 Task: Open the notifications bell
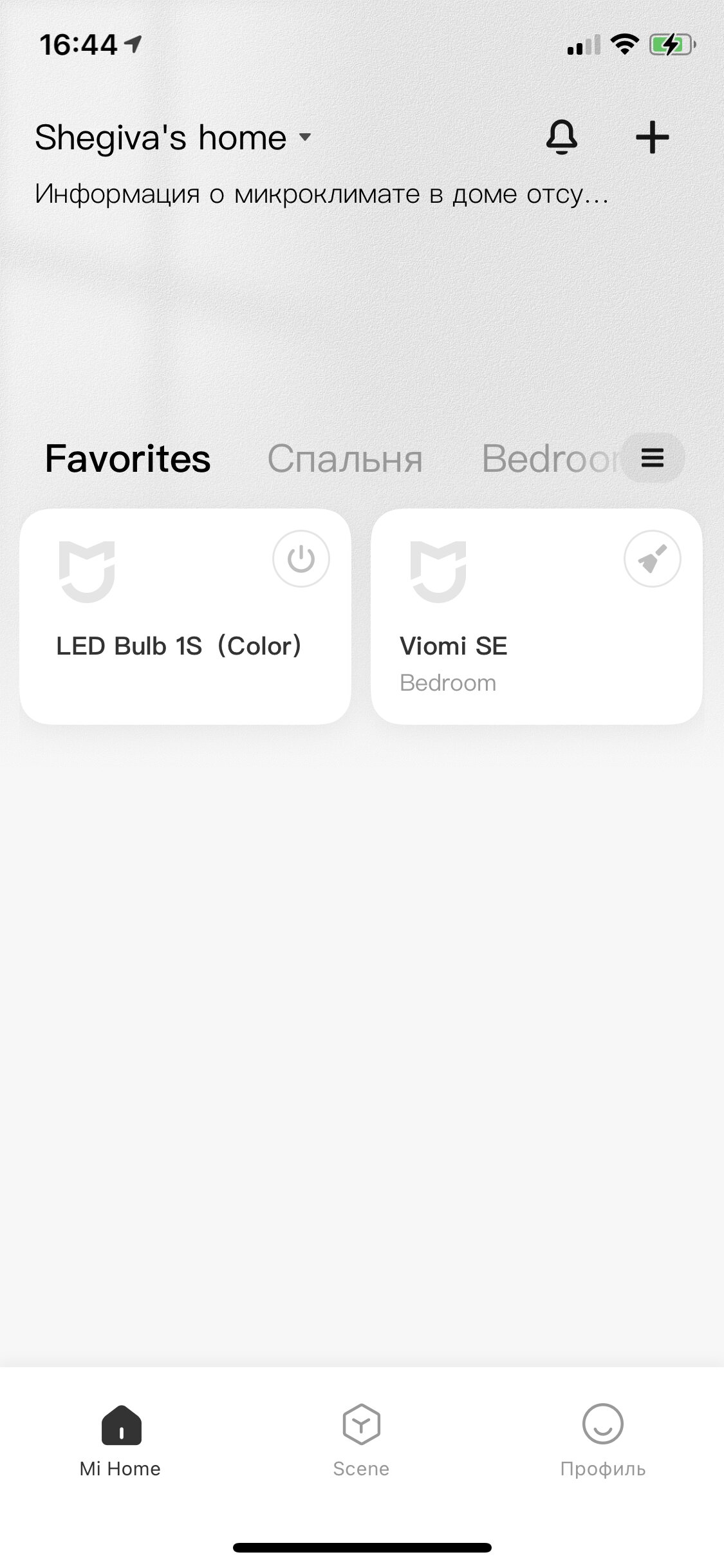pyautogui.click(x=562, y=137)
